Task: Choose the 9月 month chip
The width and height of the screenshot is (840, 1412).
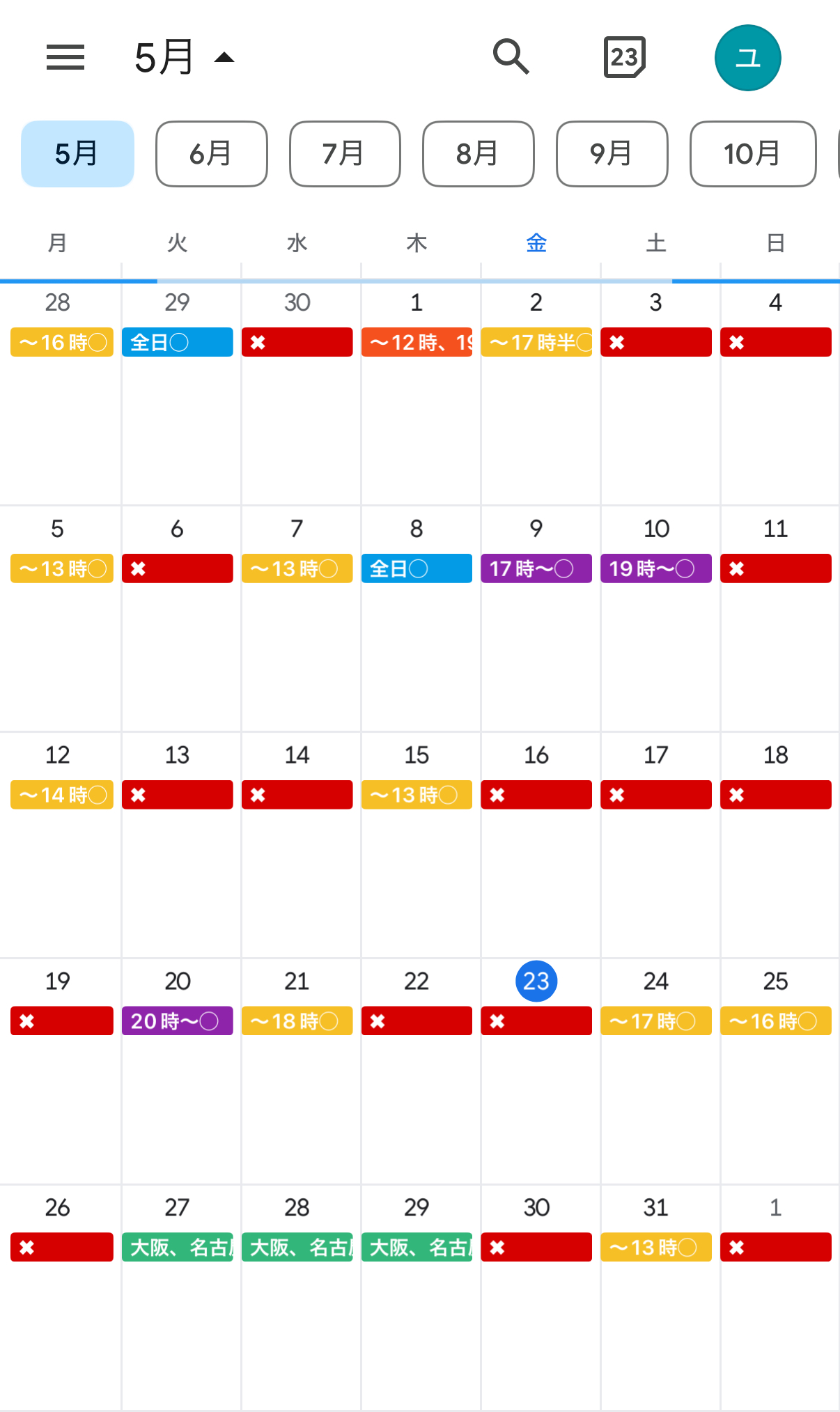Action: (612, 154)
